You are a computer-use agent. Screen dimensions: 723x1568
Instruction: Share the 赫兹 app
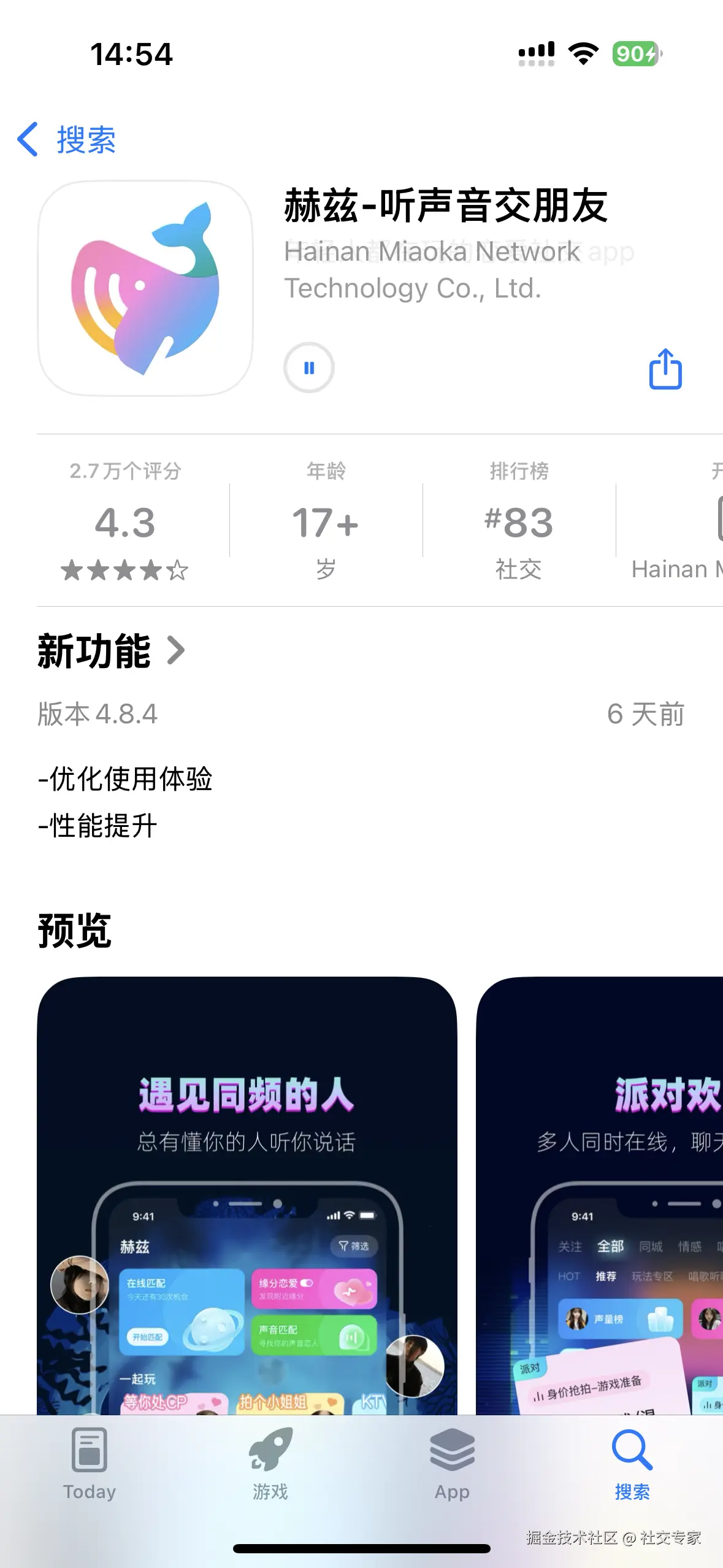[x=665, y=369]
